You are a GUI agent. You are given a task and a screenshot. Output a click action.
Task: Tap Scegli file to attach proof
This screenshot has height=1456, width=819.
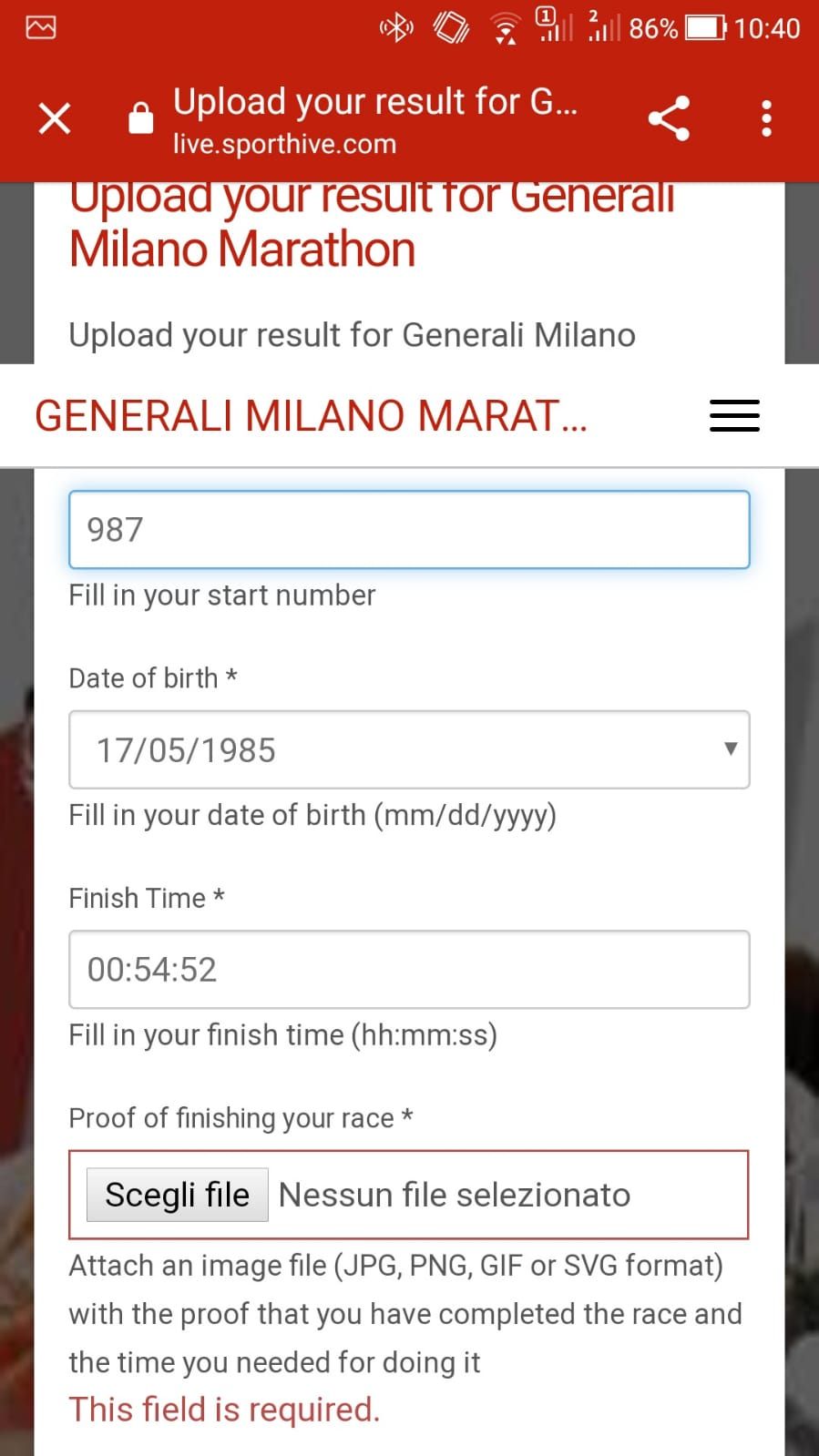(x=177, y=1195)
